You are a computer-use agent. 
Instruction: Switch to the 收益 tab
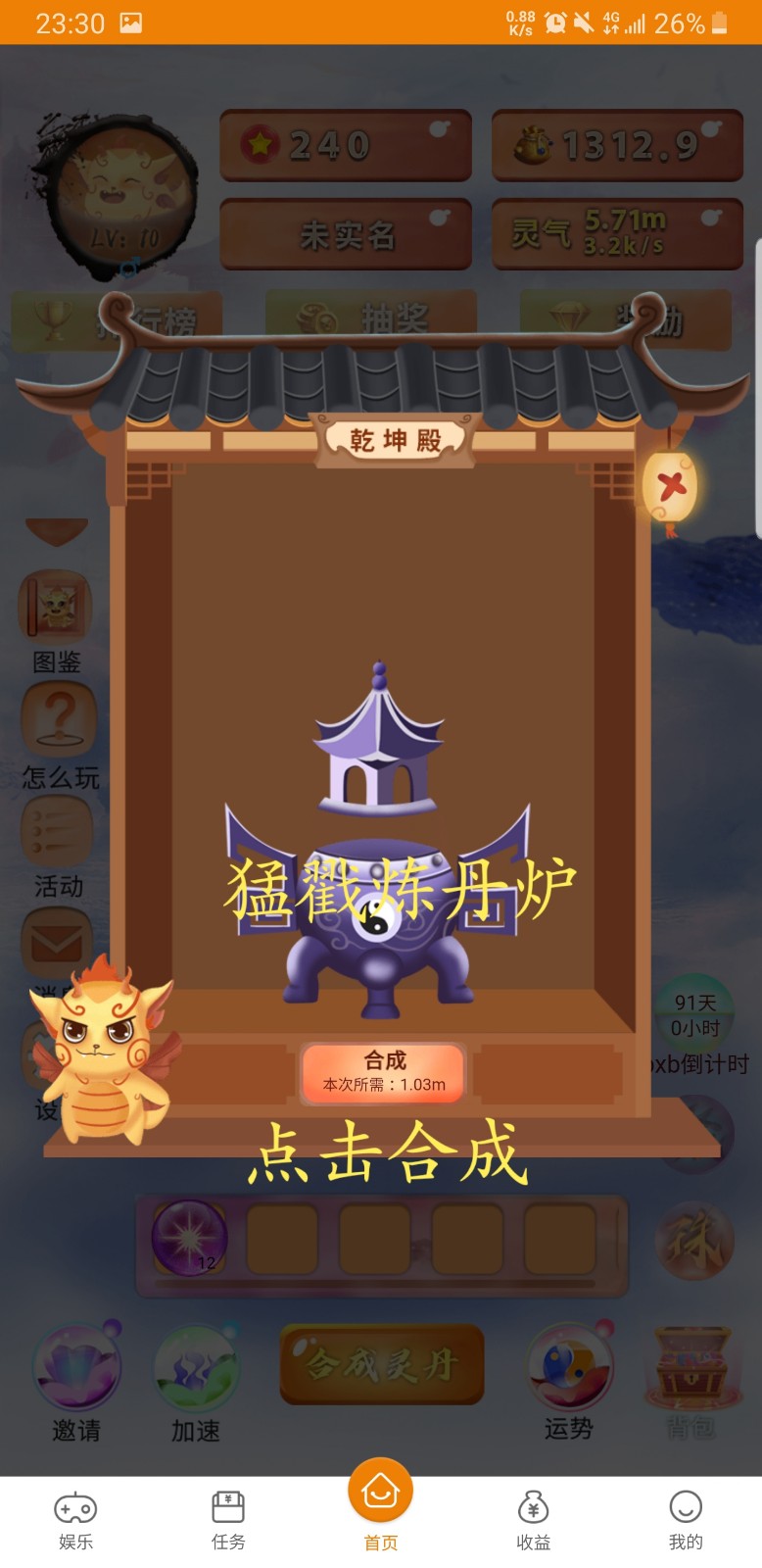[x=533, y=1520]
